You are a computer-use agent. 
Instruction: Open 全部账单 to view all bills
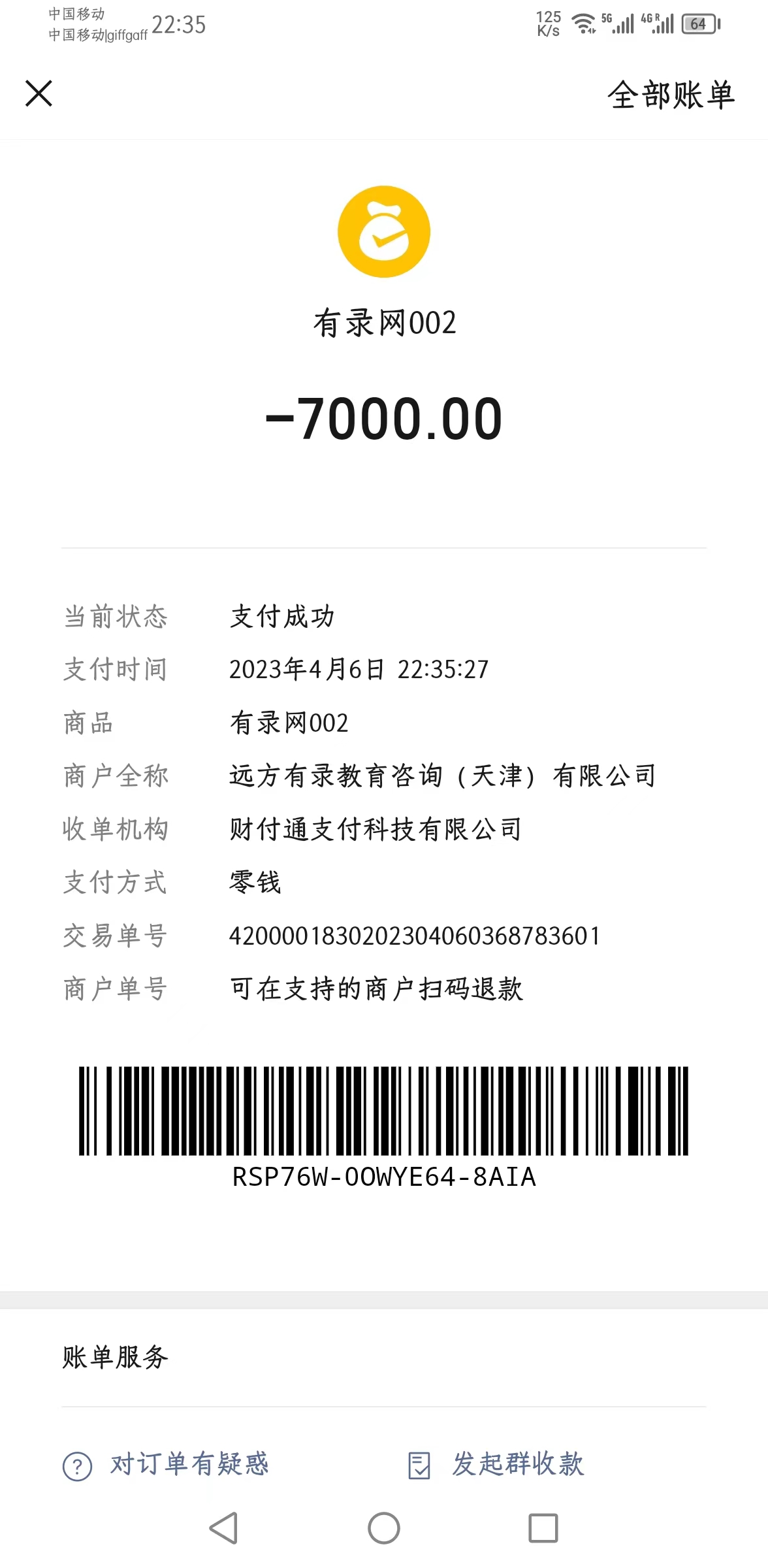[671, 95]
